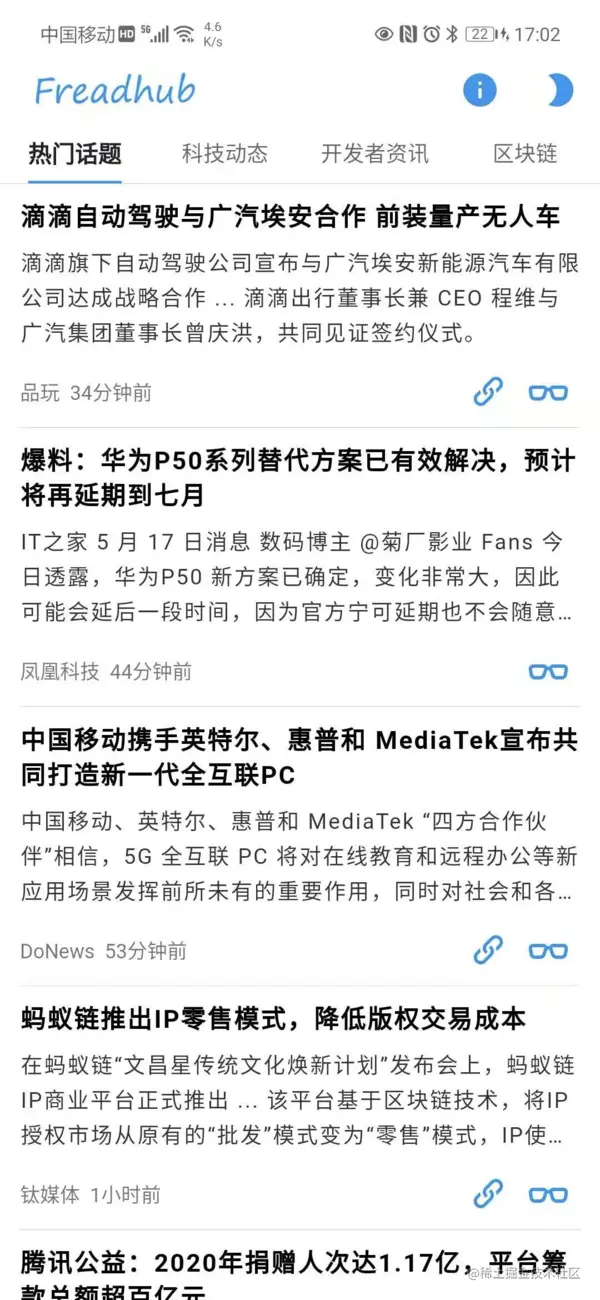The image size is (600, 1300).
Task: Tap the glasses icon on the 凤凰科技 story
Action: click(548, 671)
